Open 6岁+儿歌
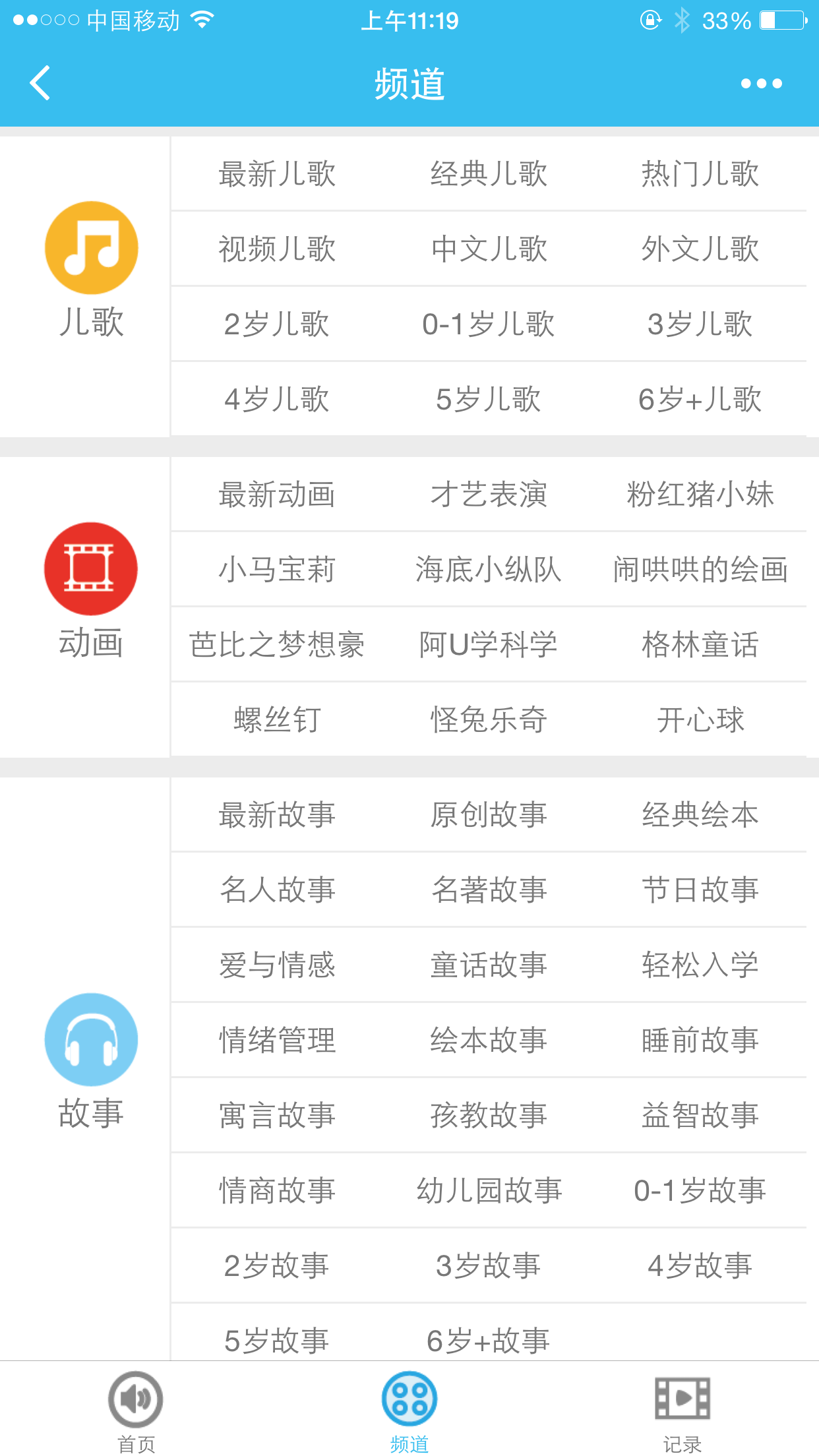The width and height of the screenshot is (819, 1456). pyautogui.click(x=700, y=400)
